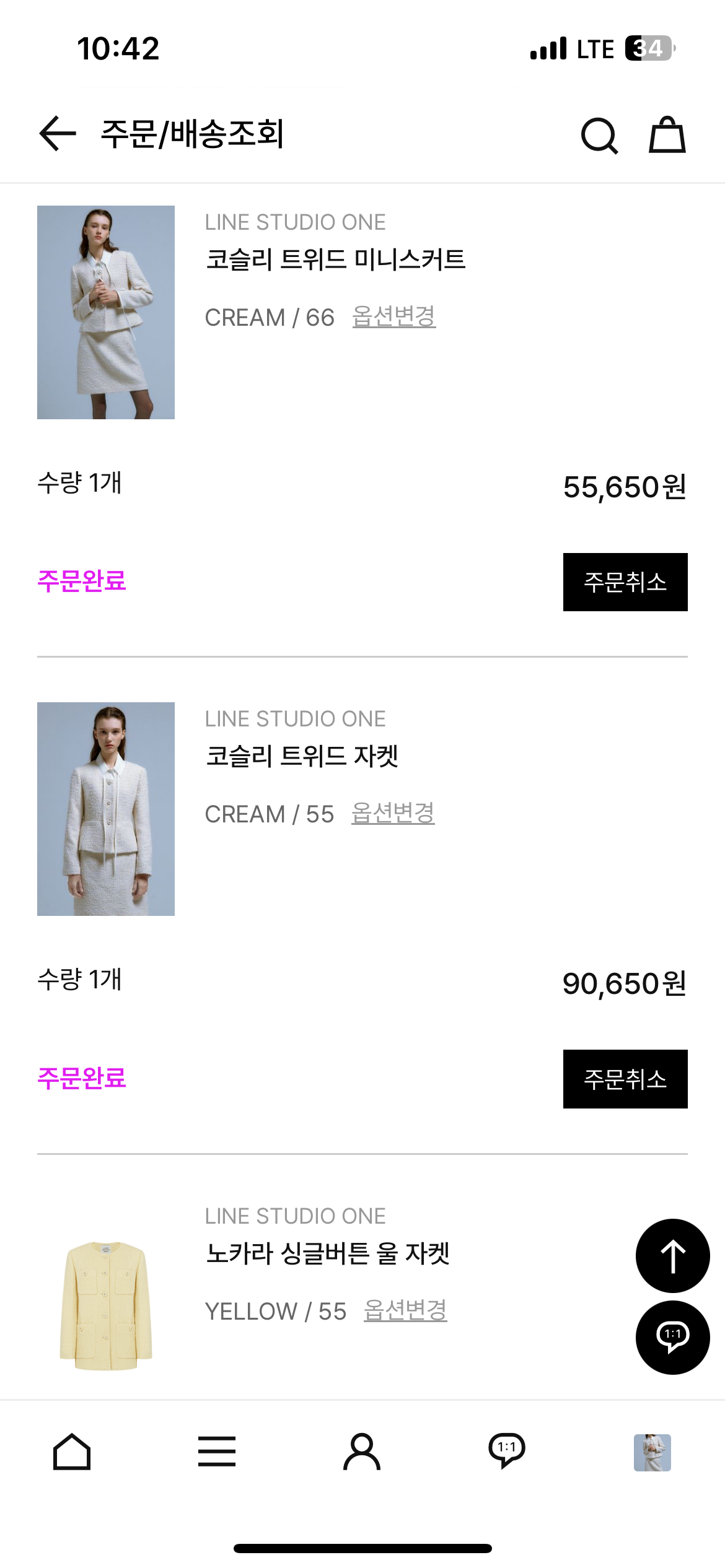This screenshot has width=725, height=1568.
Task: Open the shopping bag
Action: [667, 134]
